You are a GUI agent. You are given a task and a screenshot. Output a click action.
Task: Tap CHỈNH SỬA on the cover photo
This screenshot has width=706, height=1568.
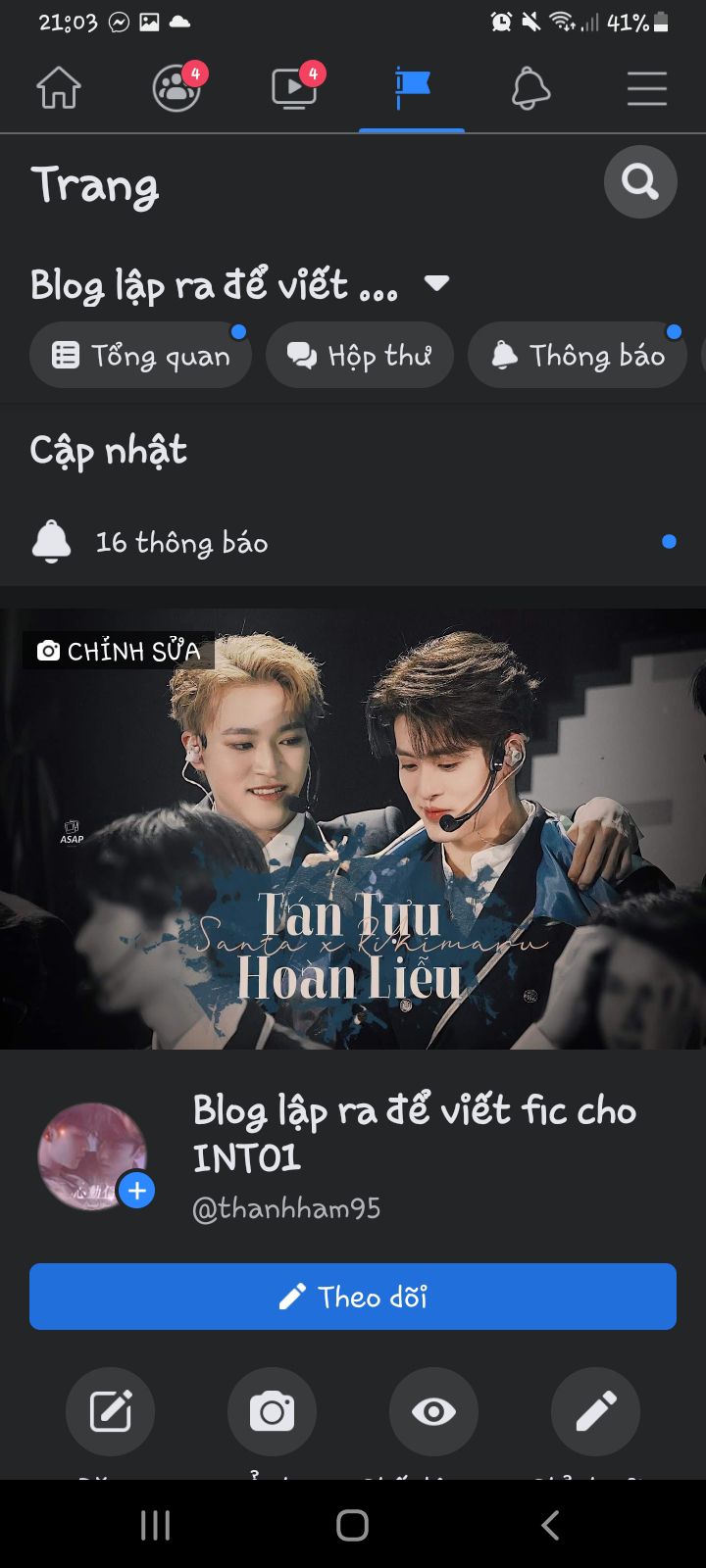point(119,651)
